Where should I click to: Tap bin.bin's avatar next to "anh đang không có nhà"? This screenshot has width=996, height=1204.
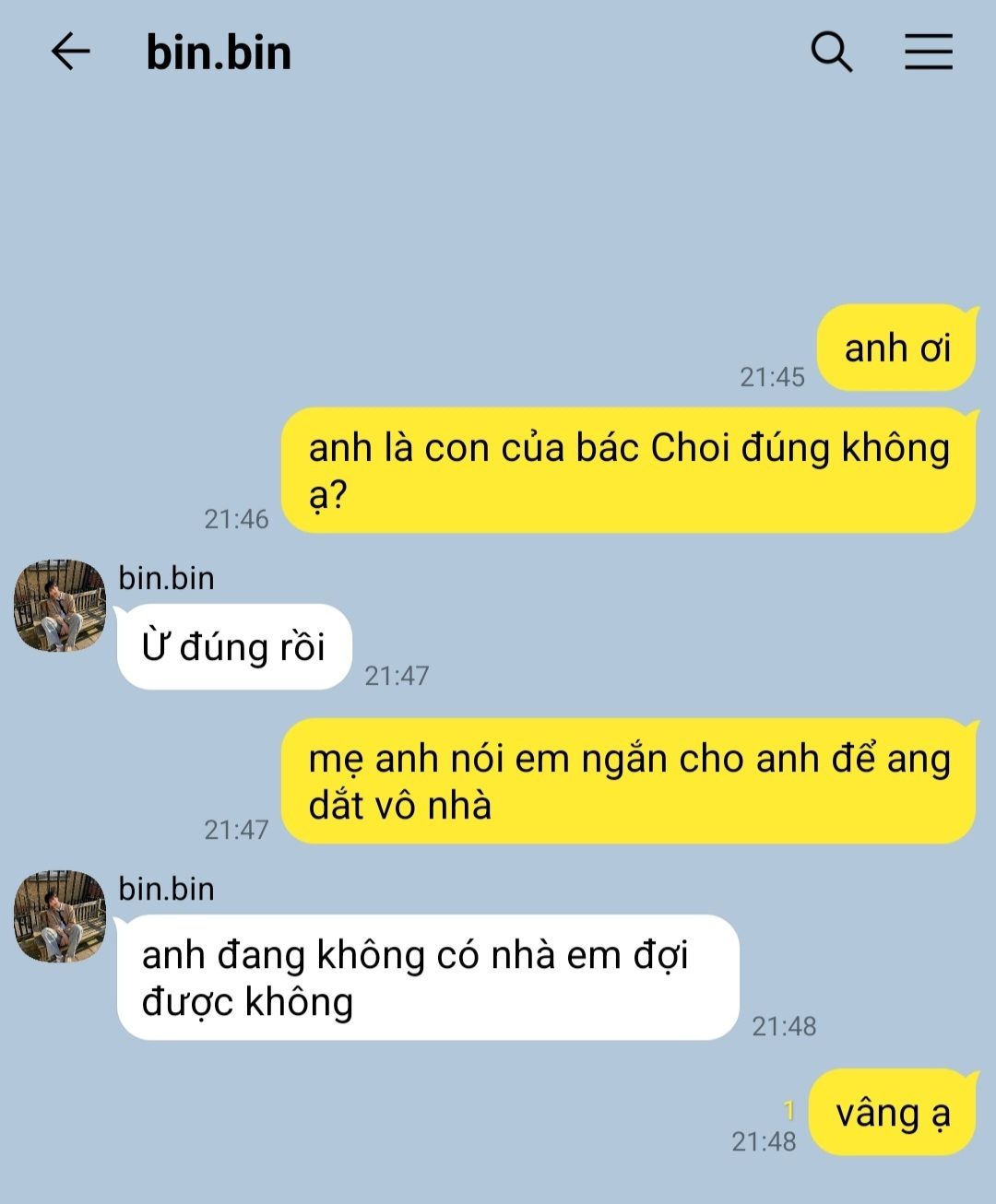point(60,916)
